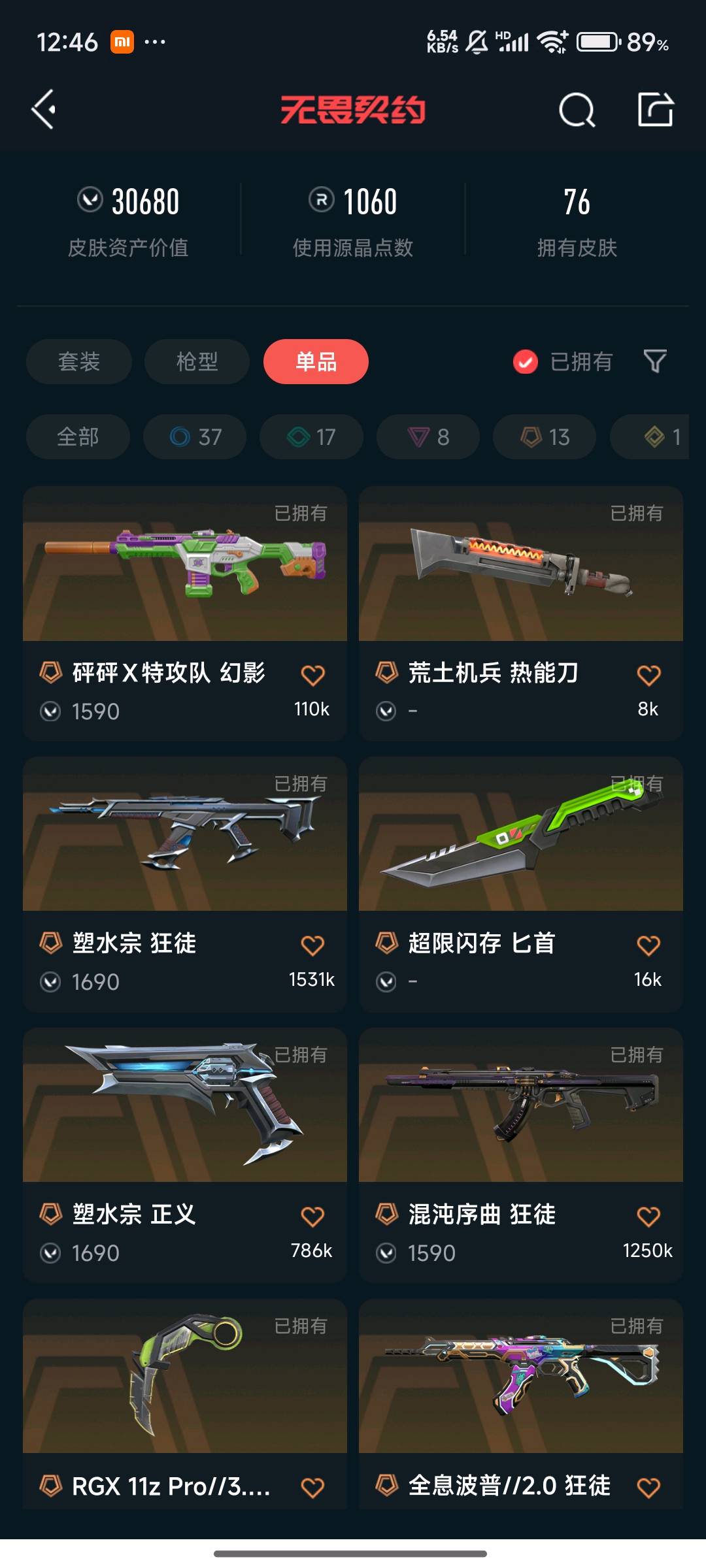This screenshot has height=1568, width=706.
Task: Select the 全部 rarity chip
Action: 78,436
